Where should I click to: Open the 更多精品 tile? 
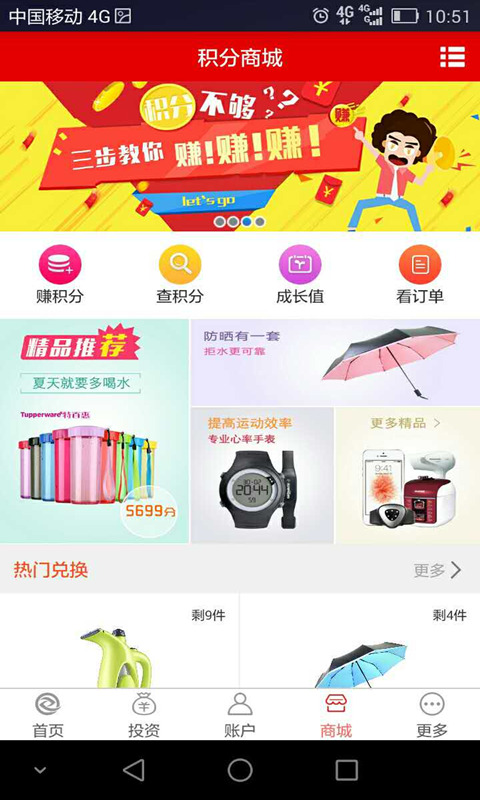point(408,476)
